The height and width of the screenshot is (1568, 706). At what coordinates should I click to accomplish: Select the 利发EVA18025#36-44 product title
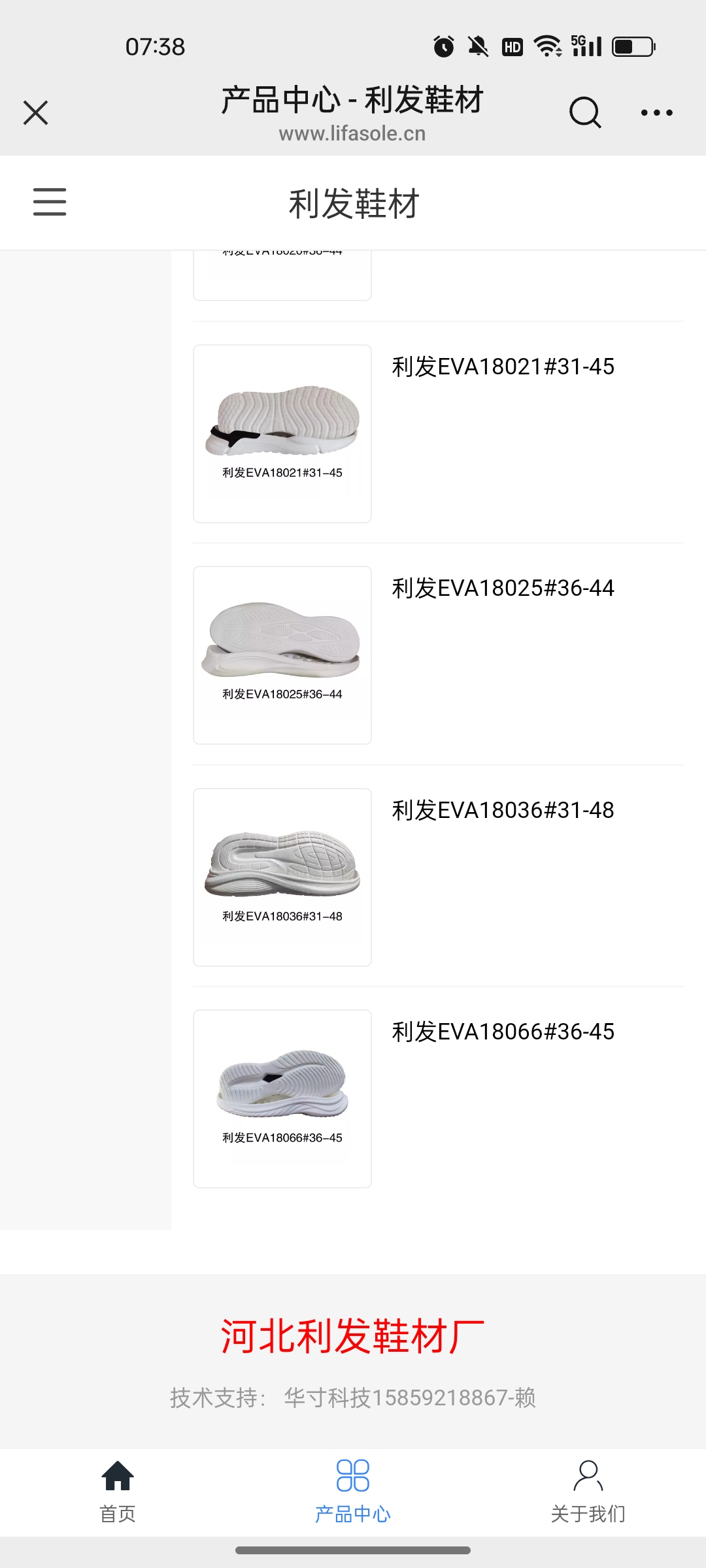coord(503,589)
